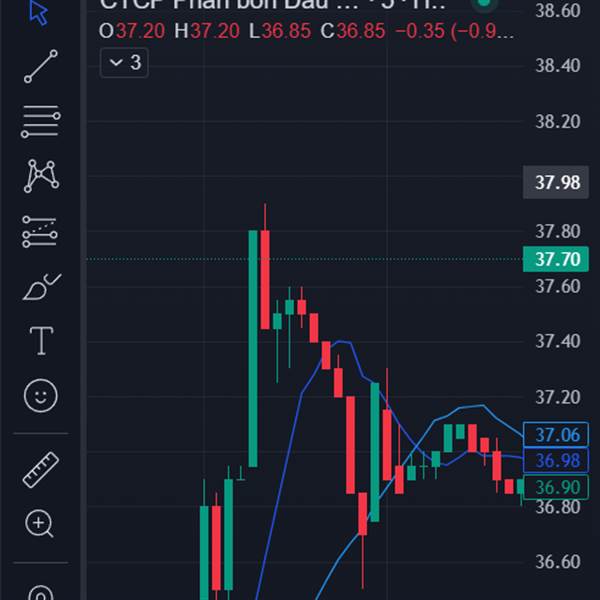Open the emoji and icons tool
This screenshot has height=600, width=600.
tap(40, 396)
